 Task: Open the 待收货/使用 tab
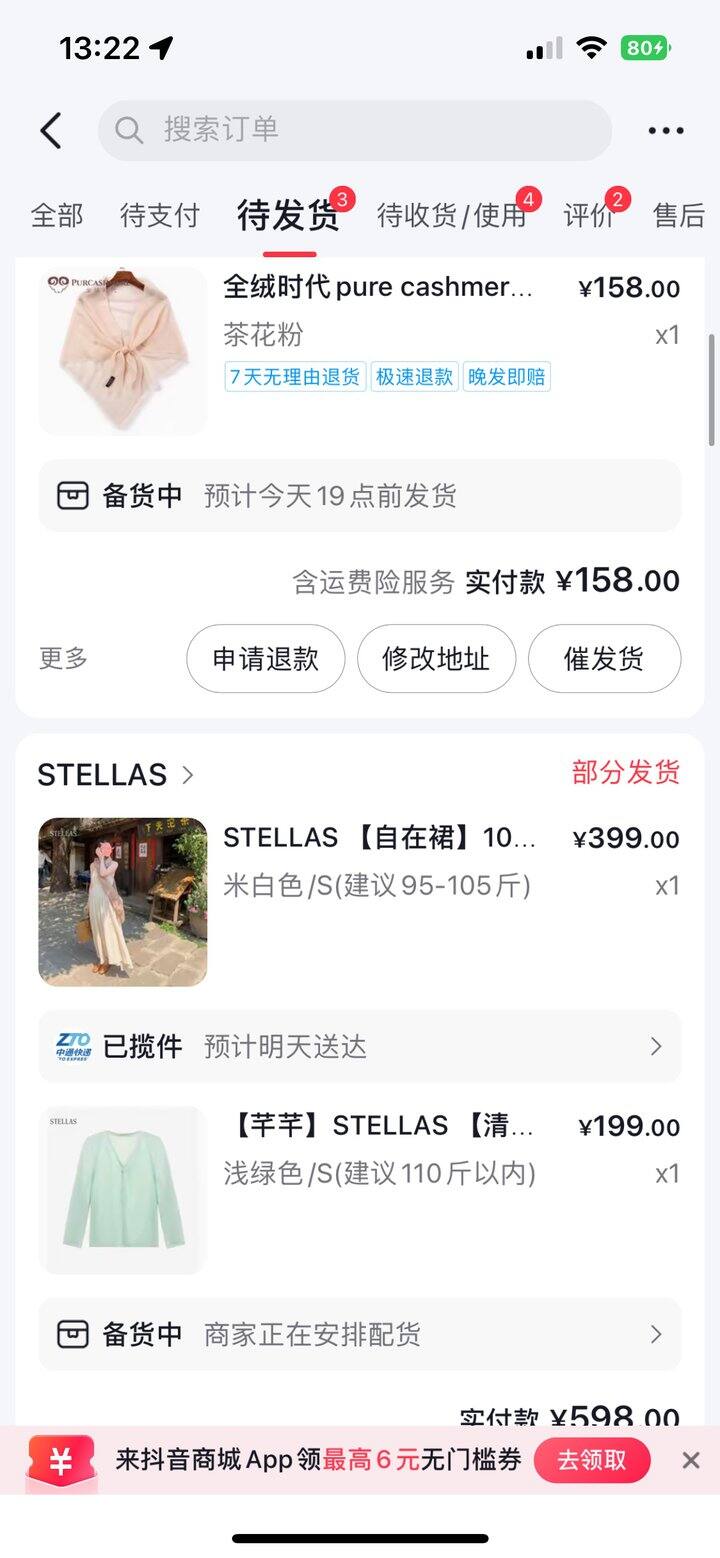click(452, 215)
